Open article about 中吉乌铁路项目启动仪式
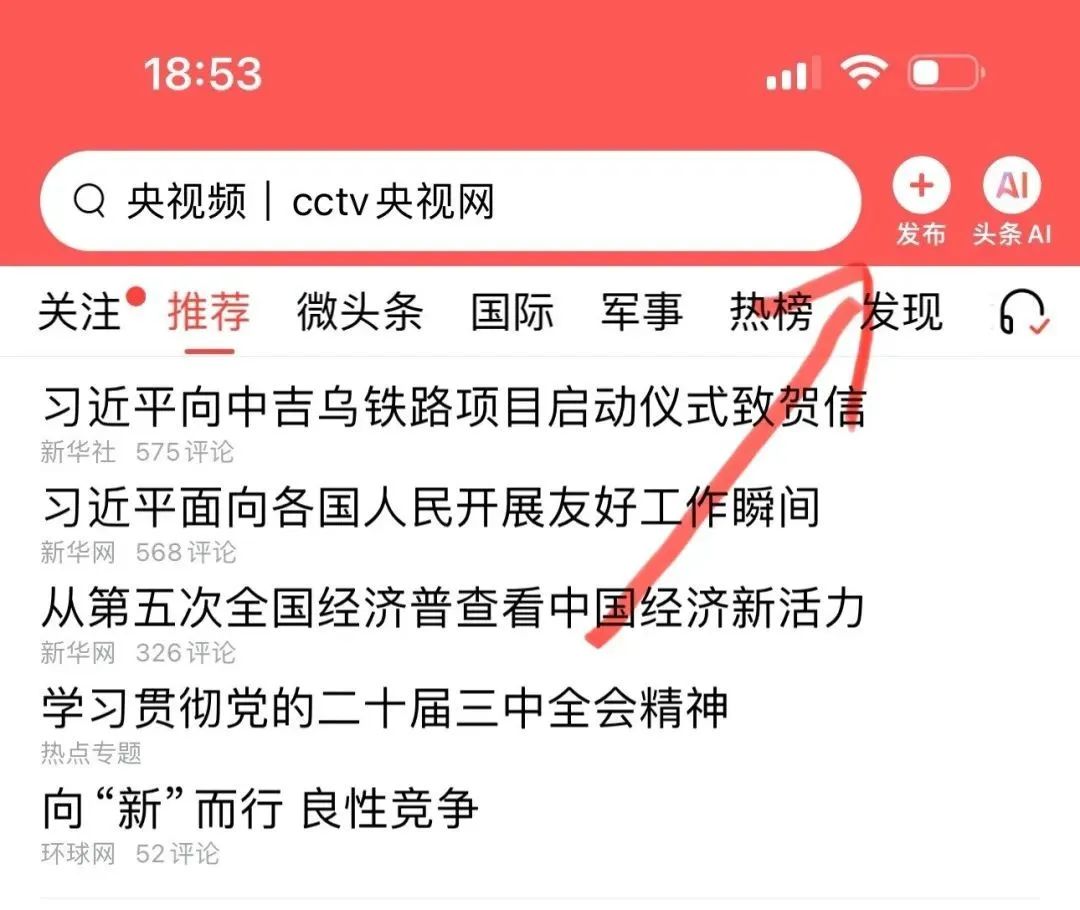This screenshot has height=910, width=1080. coord(454,408)
